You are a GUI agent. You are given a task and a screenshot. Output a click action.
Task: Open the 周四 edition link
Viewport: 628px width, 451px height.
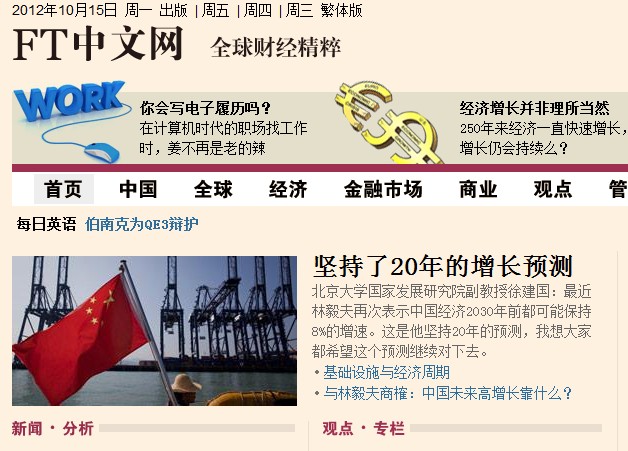coord(258,11)
